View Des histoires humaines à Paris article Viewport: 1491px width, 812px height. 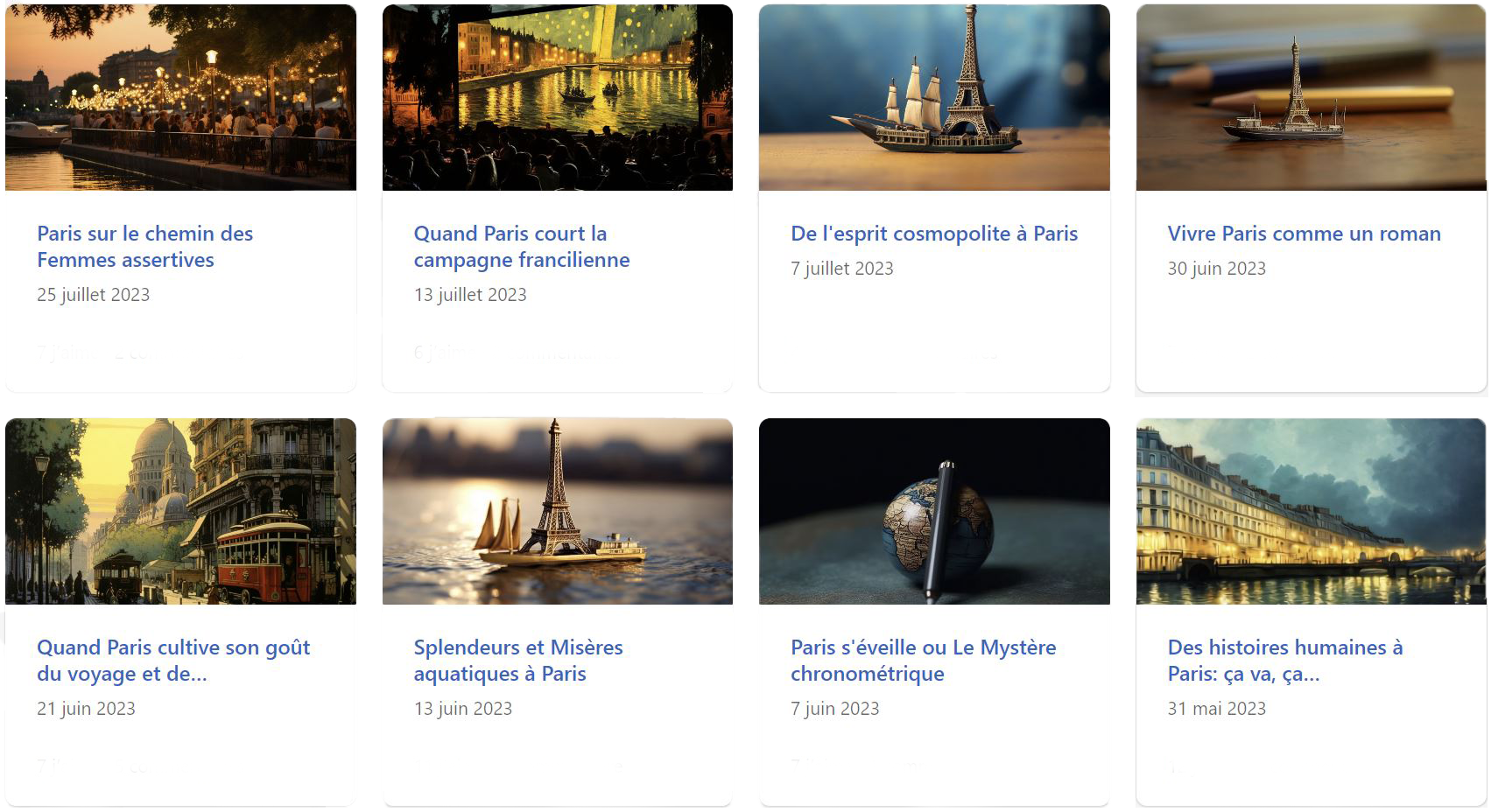pos(1284,660)
